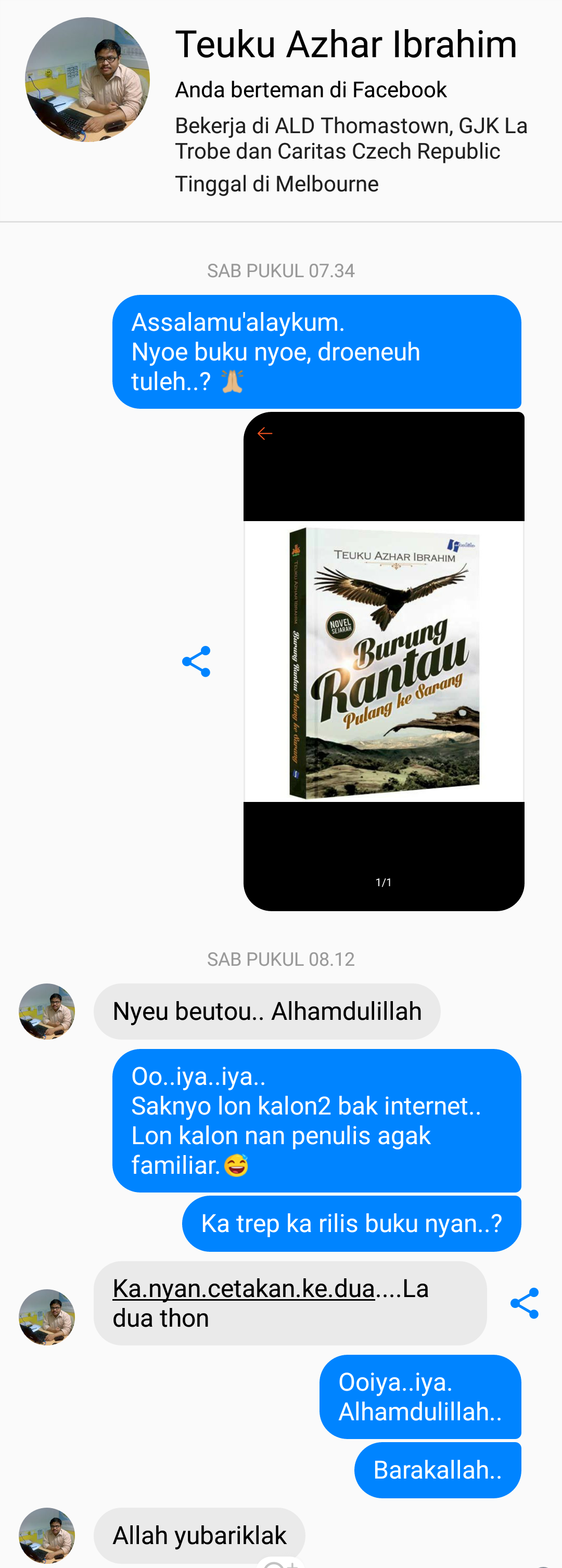Screen dimensions: 562x1568
Task: Open the Burung Rantau book image
Action: click(384, 662)
